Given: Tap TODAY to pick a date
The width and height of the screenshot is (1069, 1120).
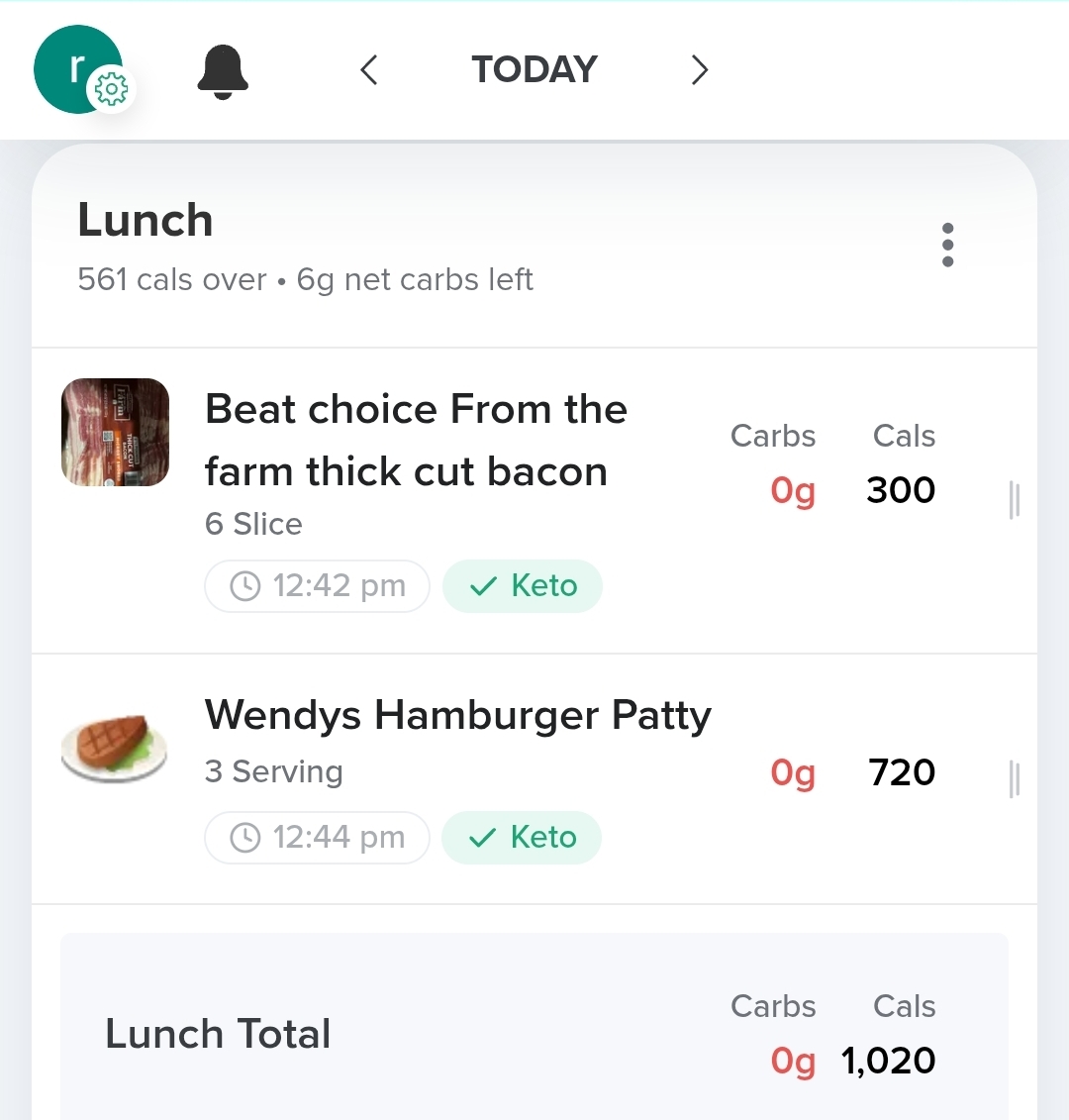Looking at the screenshot, I should coord(534,70).
